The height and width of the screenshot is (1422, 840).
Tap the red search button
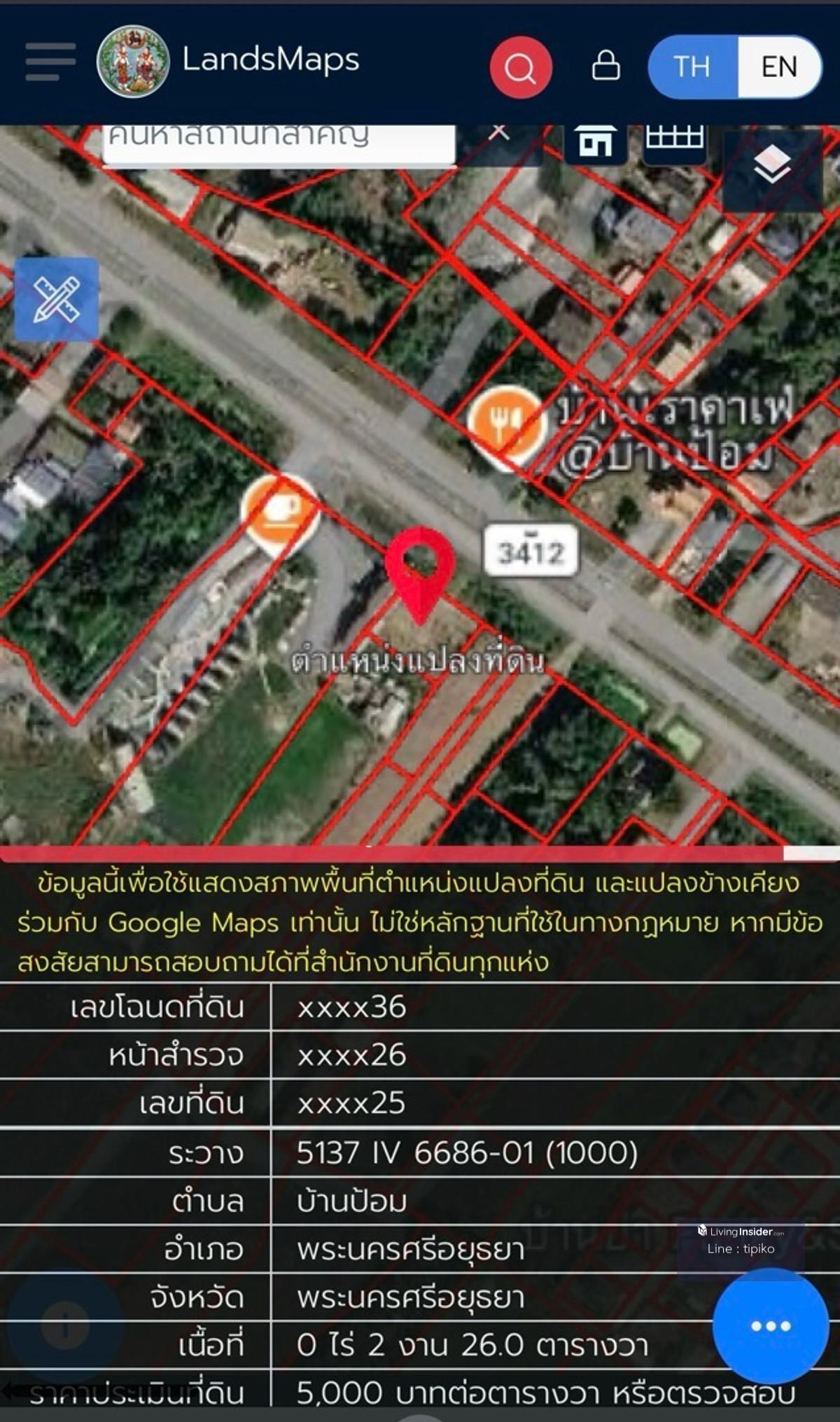point(521,67)
